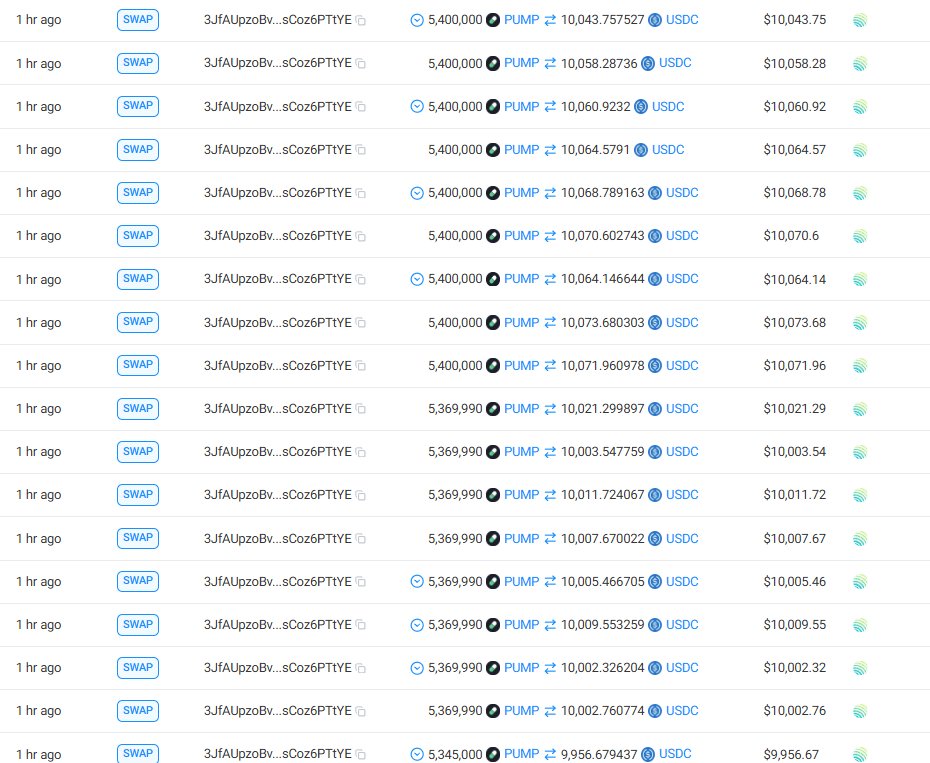Open USDC link in the 10,021.299897 row

(x=682, y=408)
